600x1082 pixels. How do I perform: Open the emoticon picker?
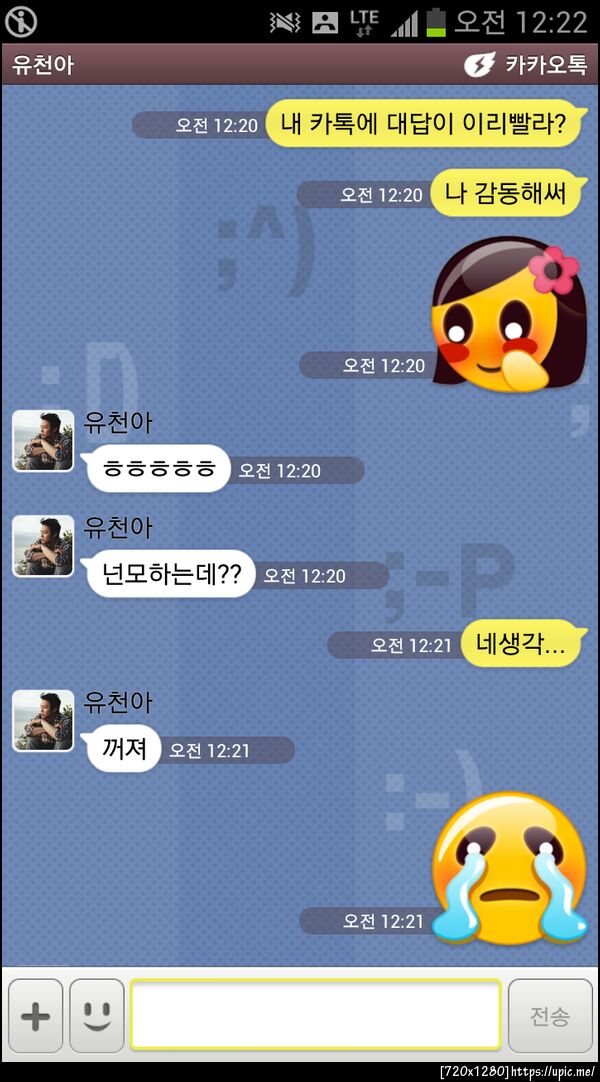[x=97, y=1016]
